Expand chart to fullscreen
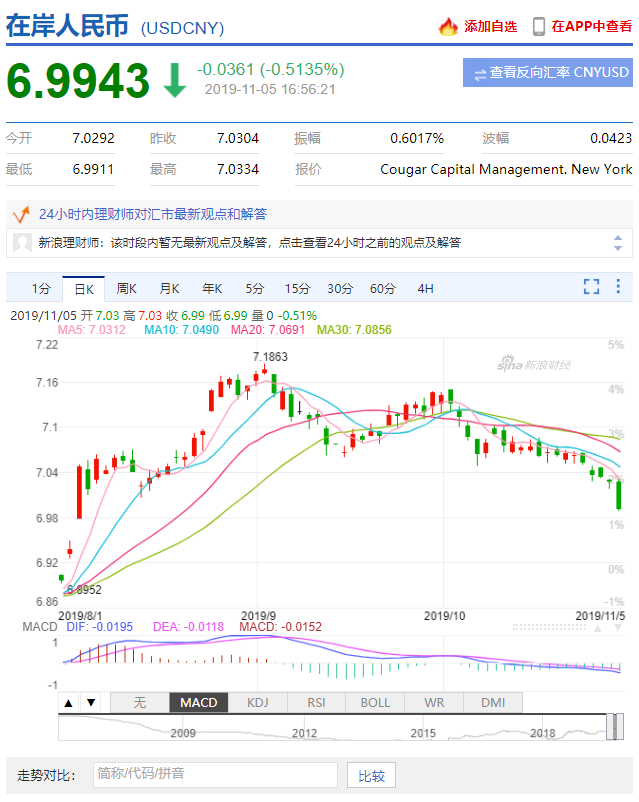 pyautogui.click(x=592, y=288)
